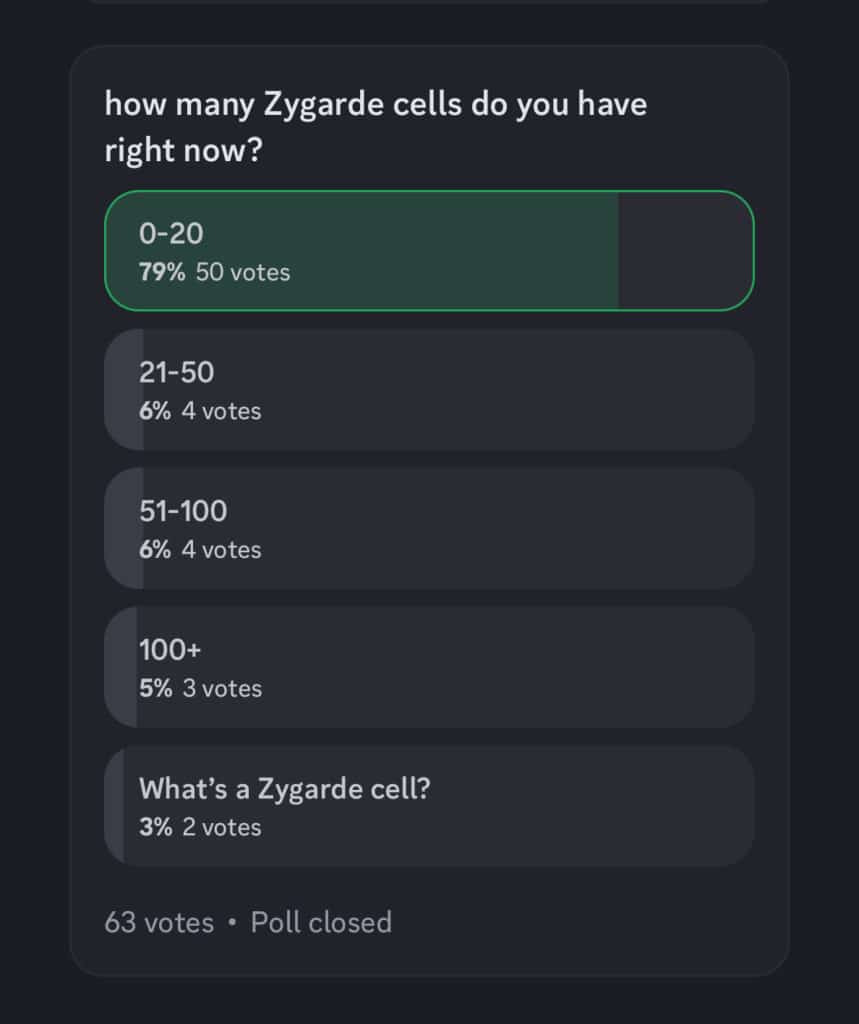Image resolution: width=859 pixels, height=1024 pixels.
Task: Select the 100+ poll option
Action: click(428, 666)
